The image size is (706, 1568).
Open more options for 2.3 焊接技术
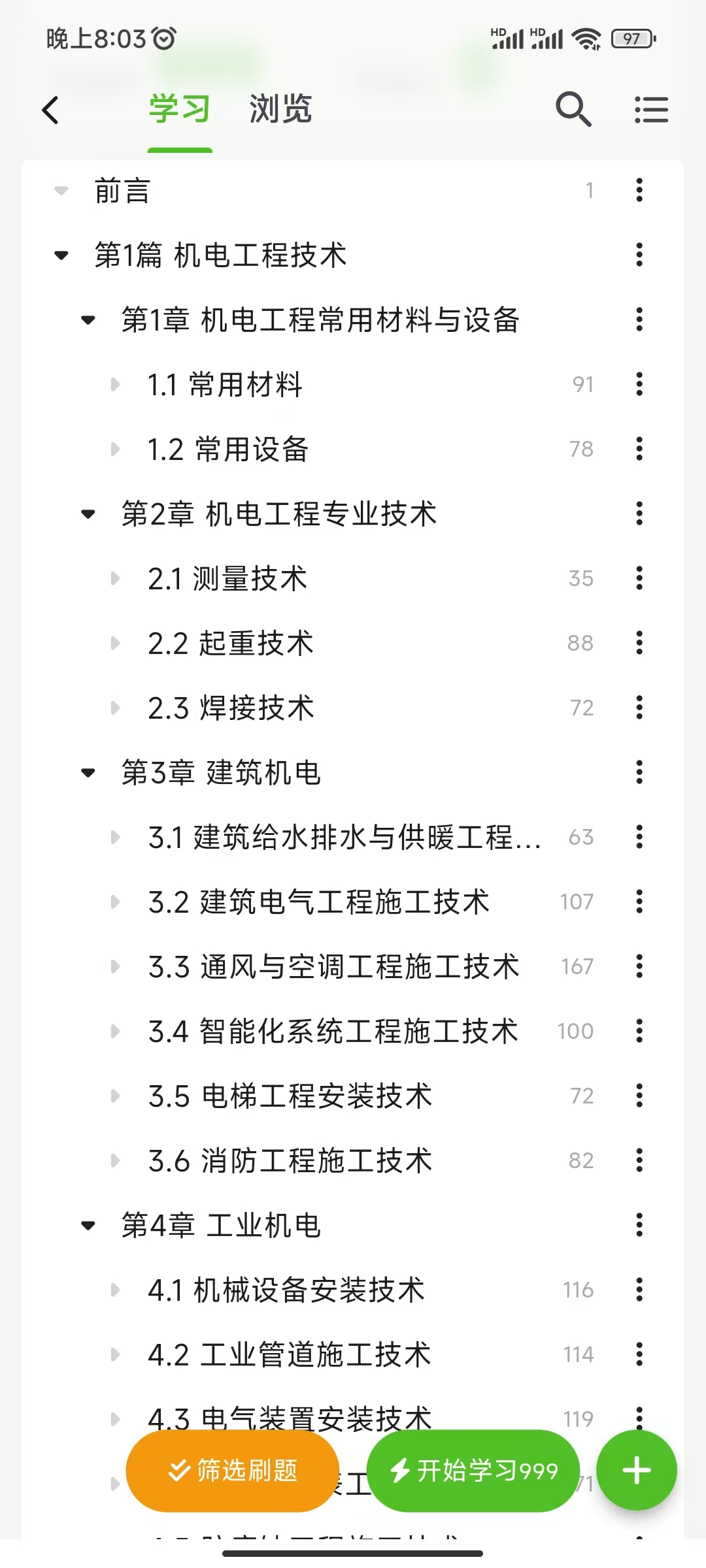point(639,708)
